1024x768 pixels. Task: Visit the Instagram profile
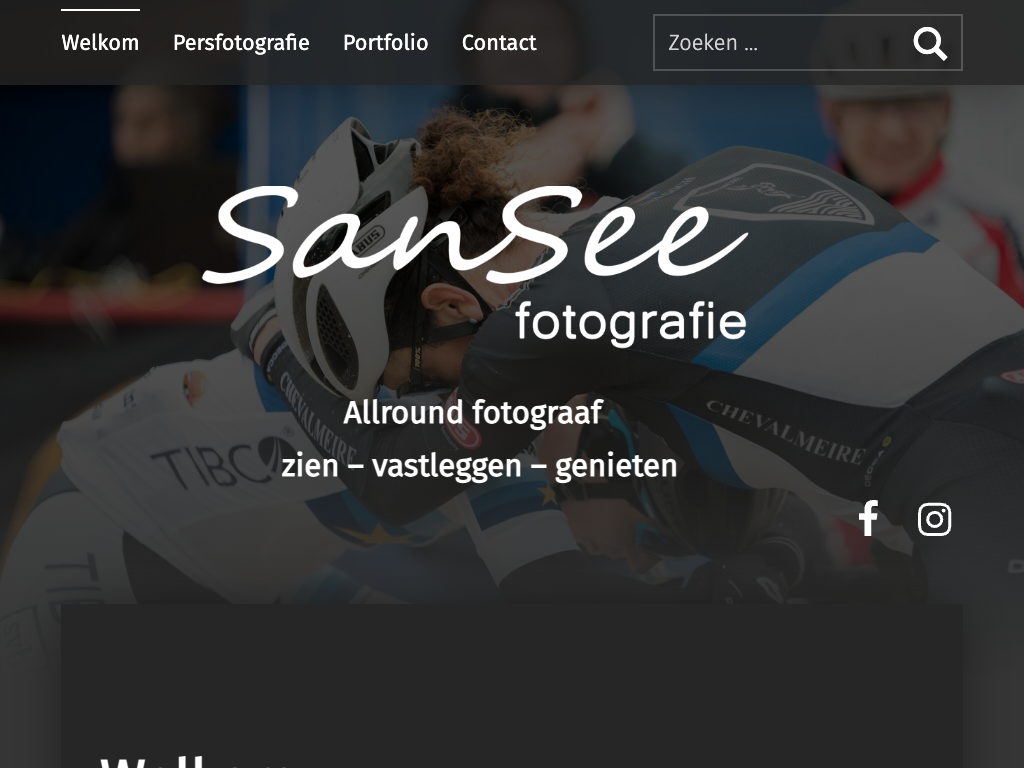[x=934, y=519]
